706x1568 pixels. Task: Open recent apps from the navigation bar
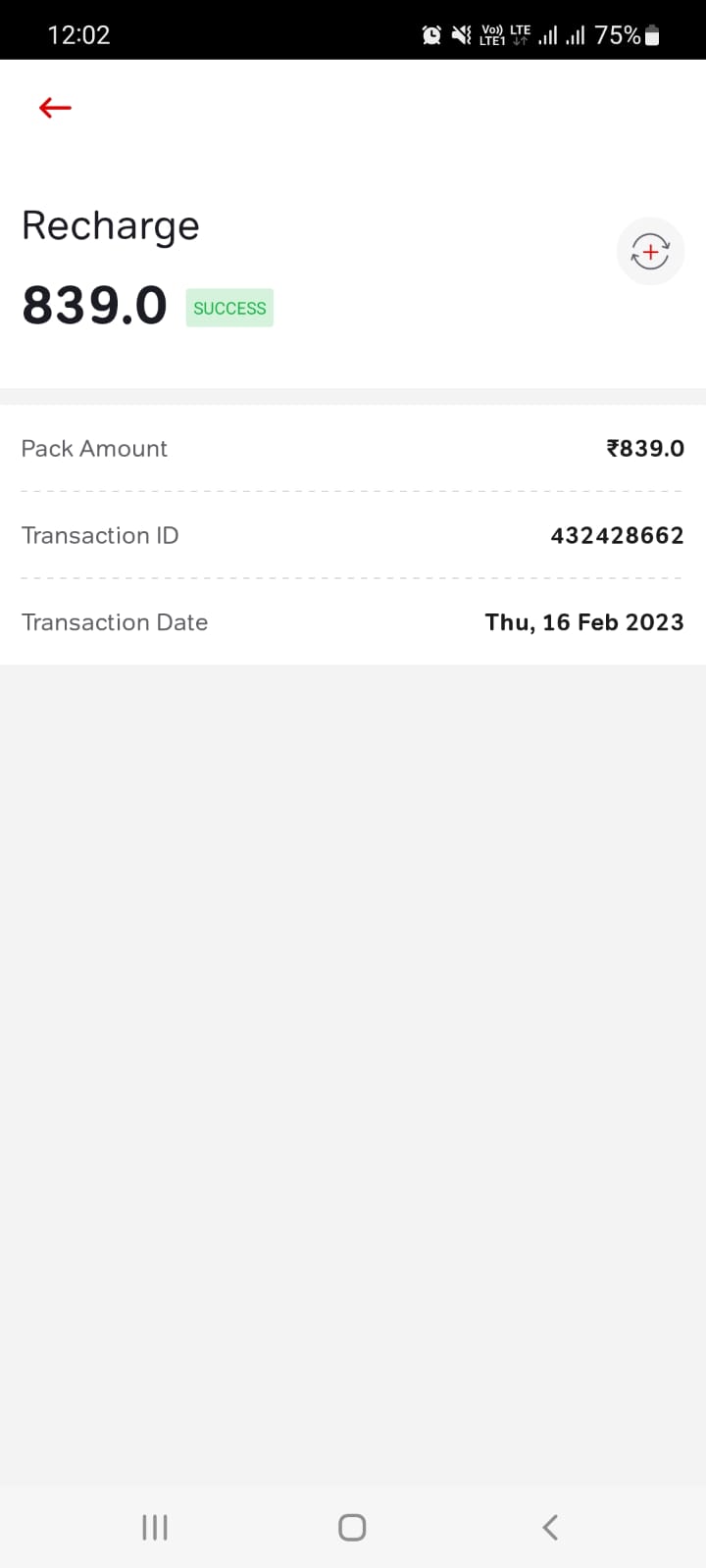click(155, 1527)
